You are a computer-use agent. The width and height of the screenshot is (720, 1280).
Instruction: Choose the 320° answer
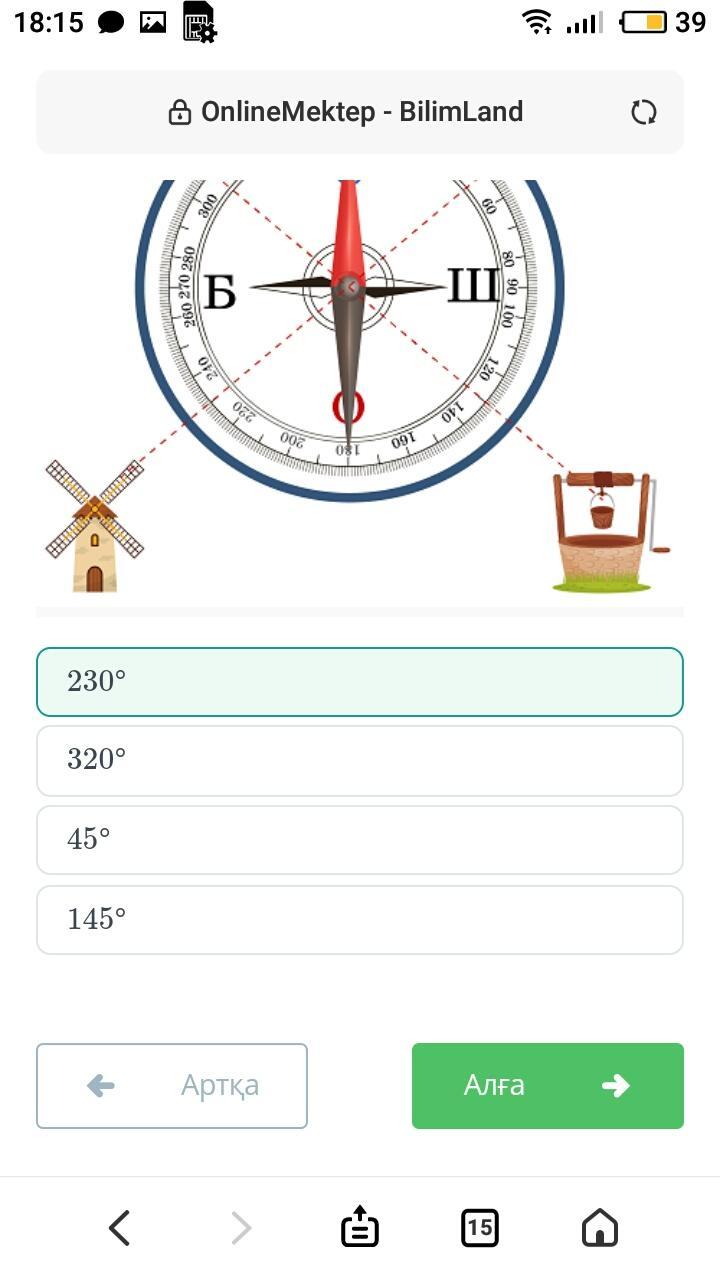(x=360, y=760)
